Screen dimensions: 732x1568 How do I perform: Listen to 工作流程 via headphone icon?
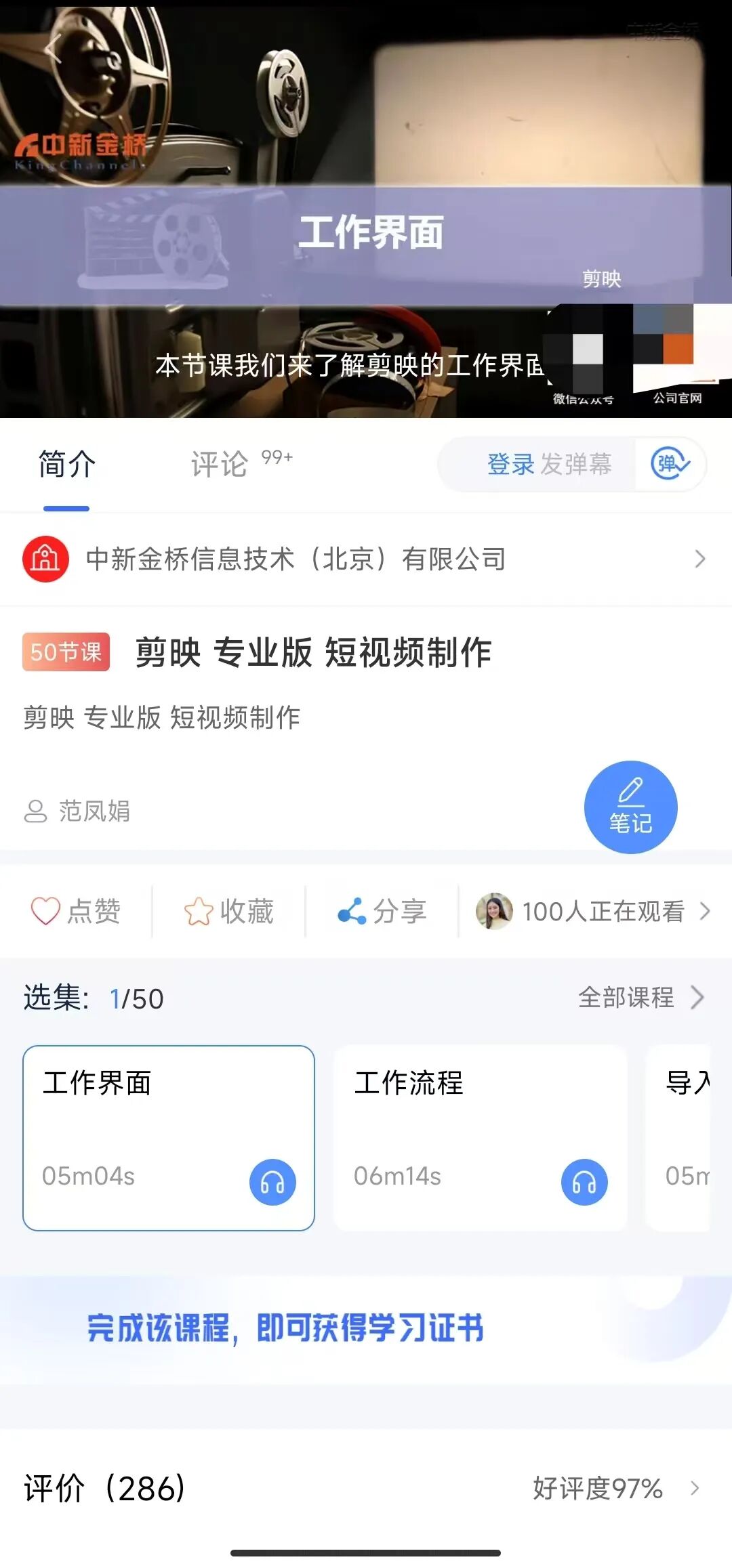click(584, 1183)
